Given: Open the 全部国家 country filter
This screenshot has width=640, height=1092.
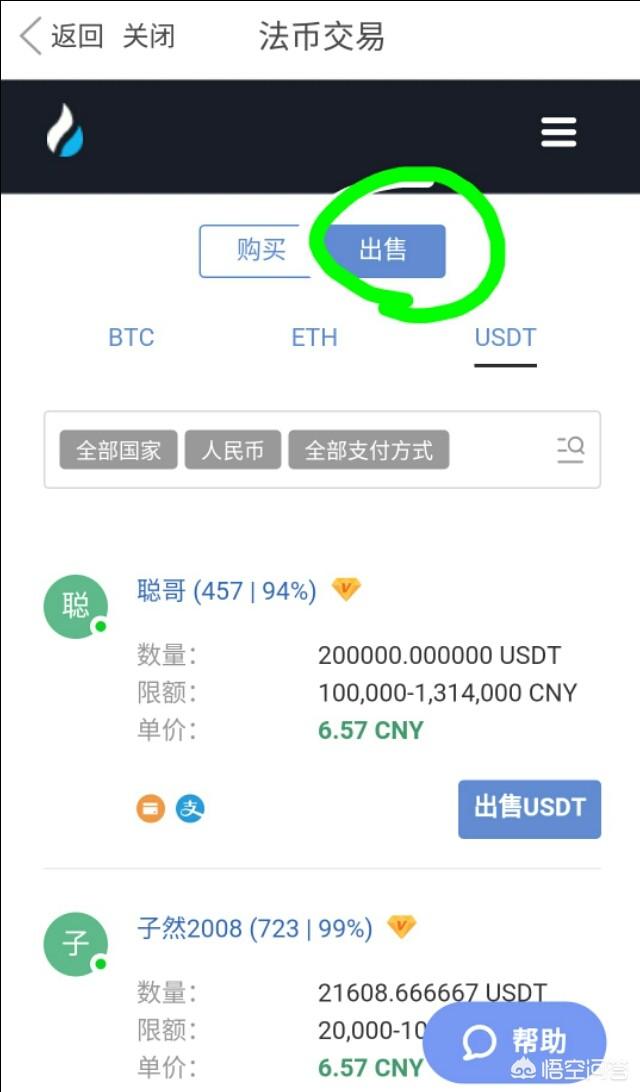Looking at the screenshot, I should (x=118, y=450).
